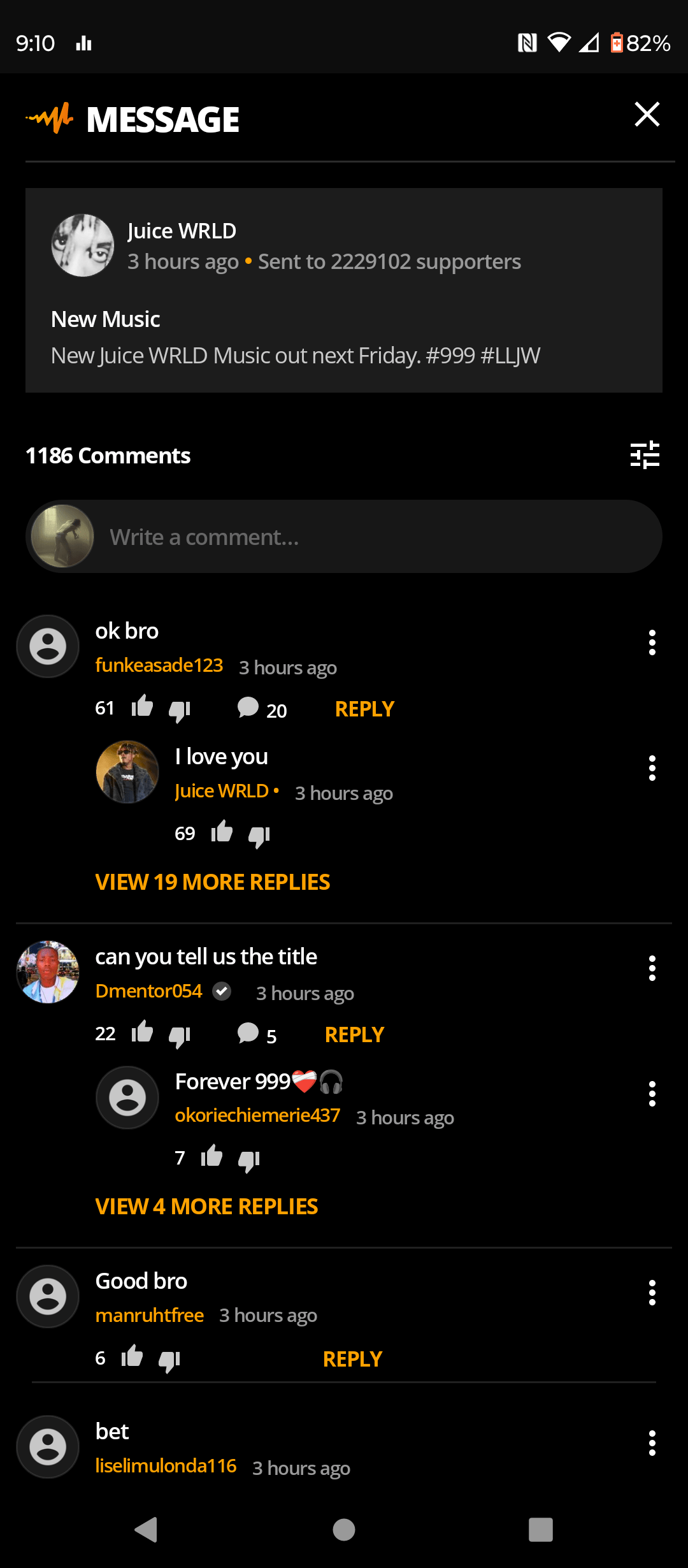Screen dimensions: 688x1568
Task: Close the message screen
Action: (x=647, y=115)
